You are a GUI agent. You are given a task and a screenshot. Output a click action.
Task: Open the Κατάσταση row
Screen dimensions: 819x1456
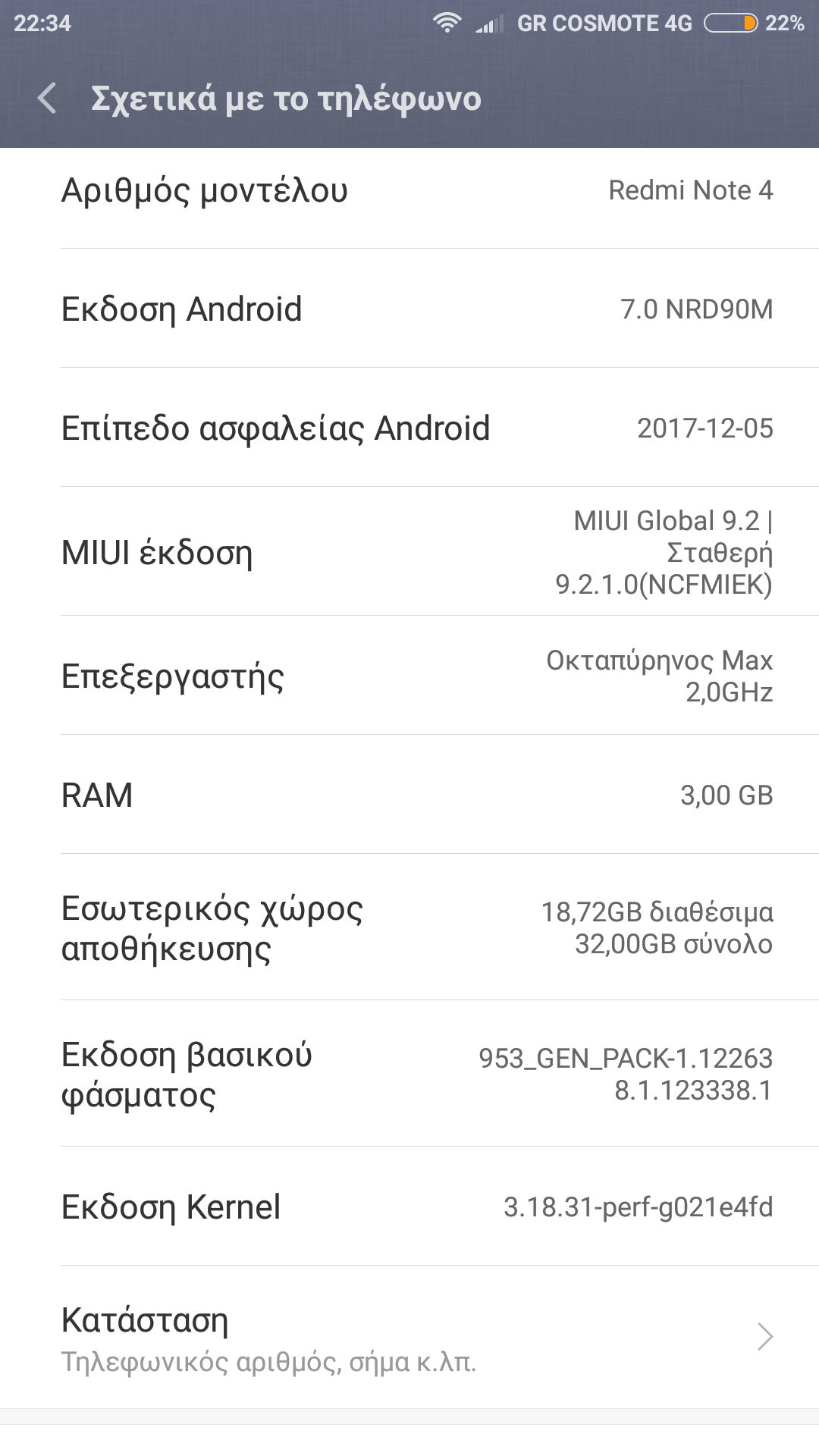point(409,1338)
